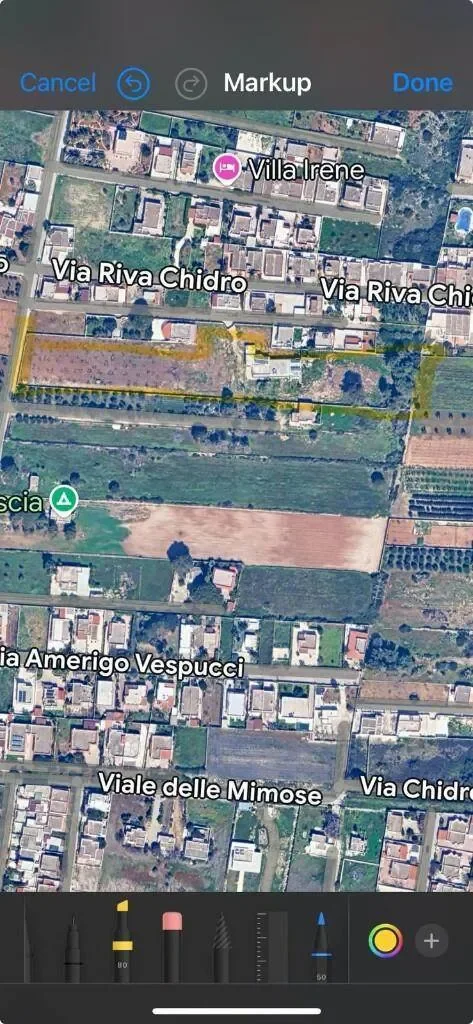473x1024 pixels.
Task: Undo the last drawing stroke
Action: (x=133, y=84)
